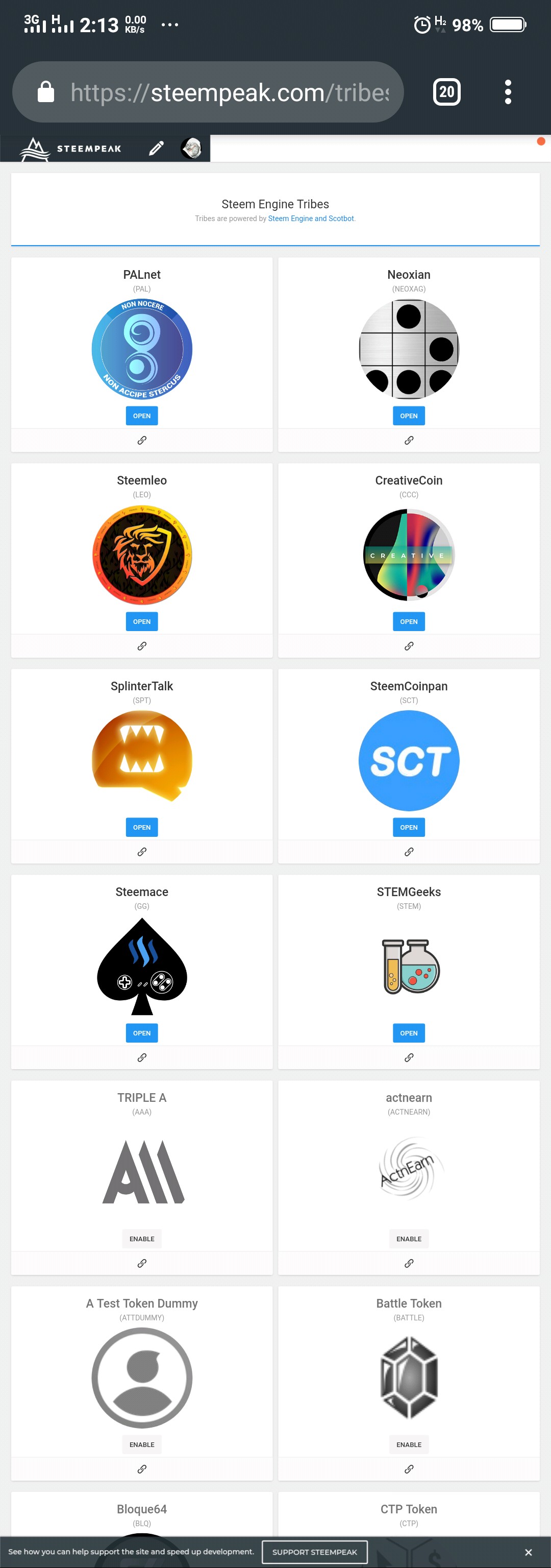This screenshot has width=551, height=1568.
Task: Tap the pencil icon to write a post
Action: [x=156, y=148]
